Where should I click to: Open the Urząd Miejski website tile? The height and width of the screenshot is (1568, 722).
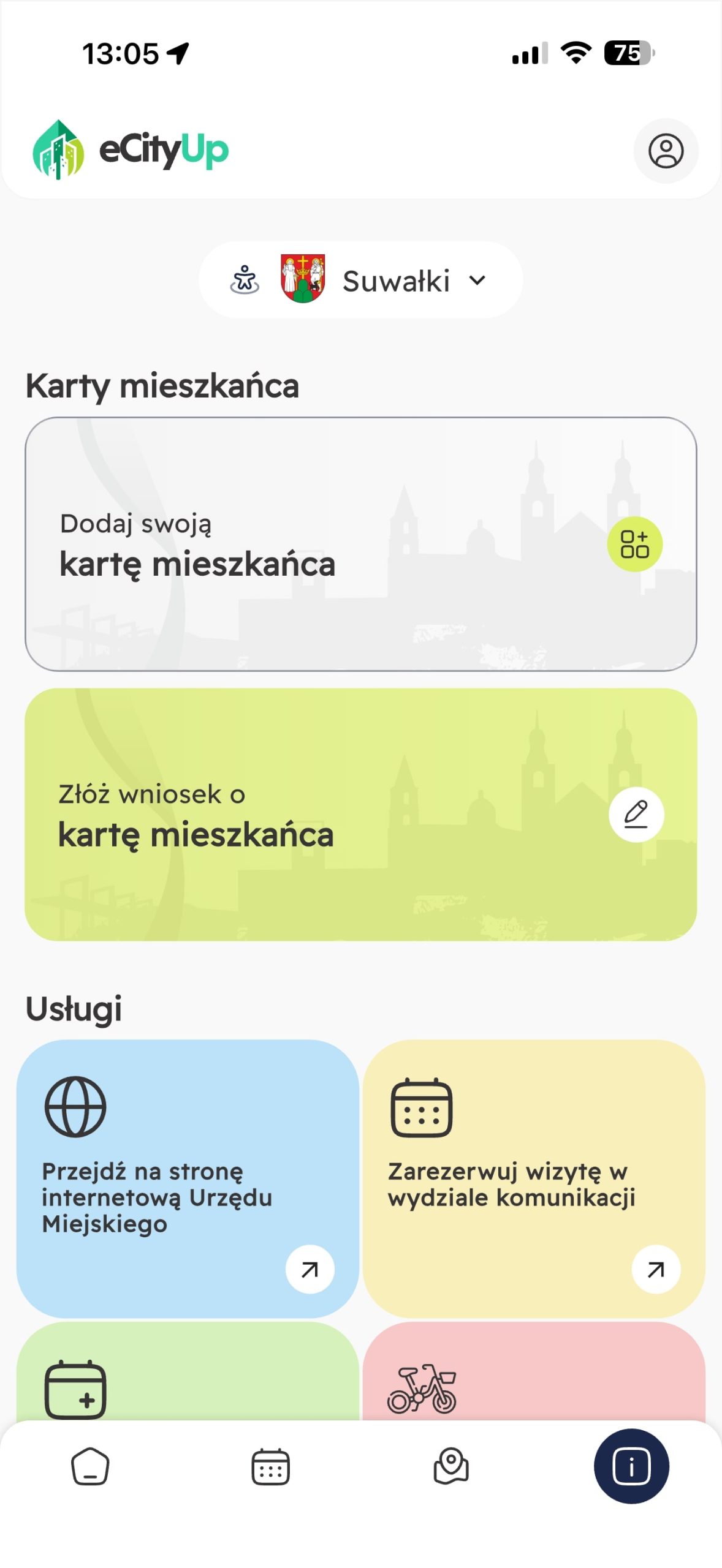coord(188,1178)
